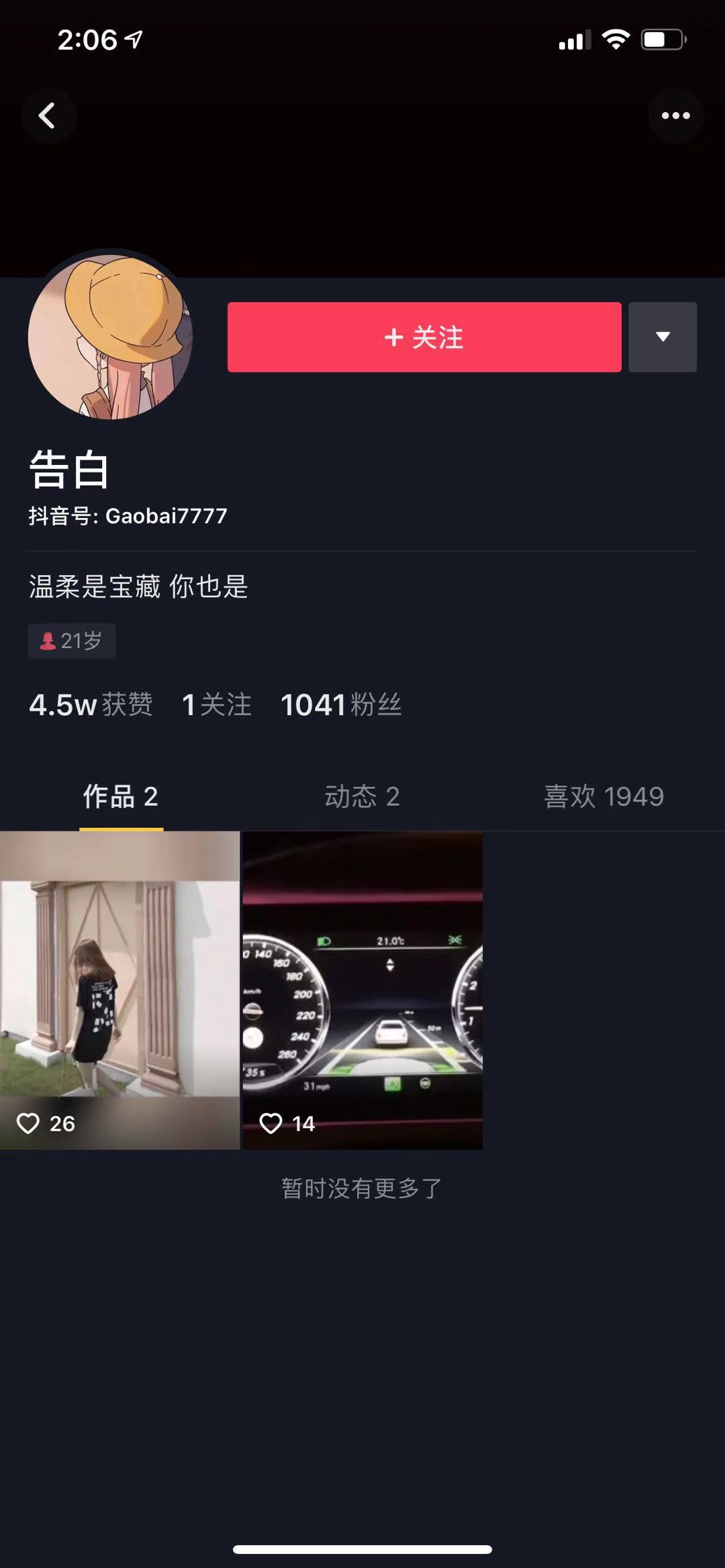
Task: Switch to the 动态 2 tab
Action: click(362, 796)
